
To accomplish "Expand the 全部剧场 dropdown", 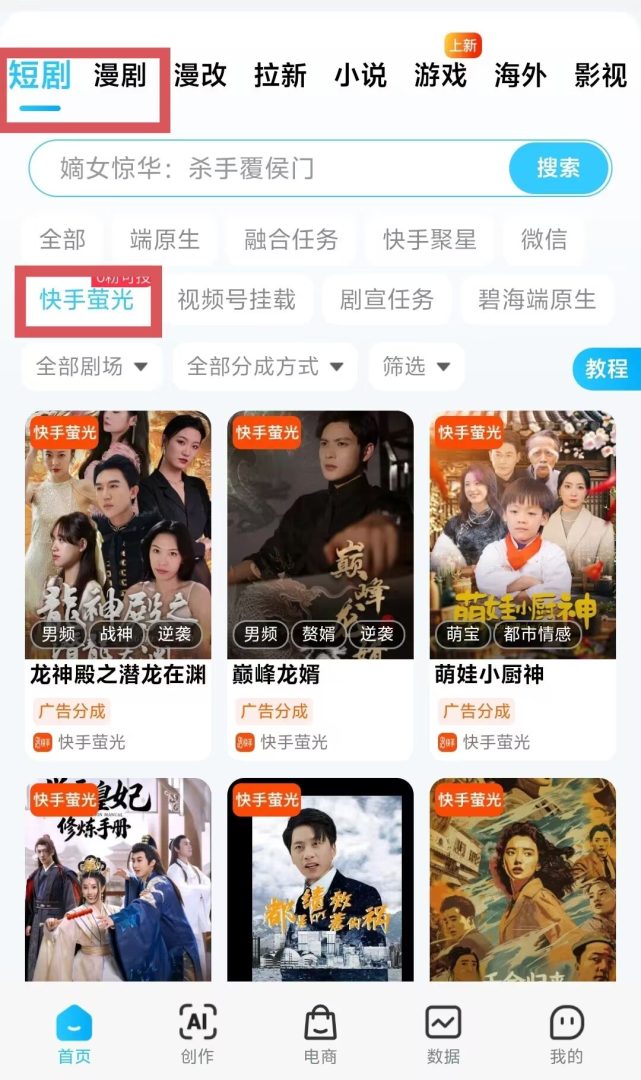I will point(91,367).
